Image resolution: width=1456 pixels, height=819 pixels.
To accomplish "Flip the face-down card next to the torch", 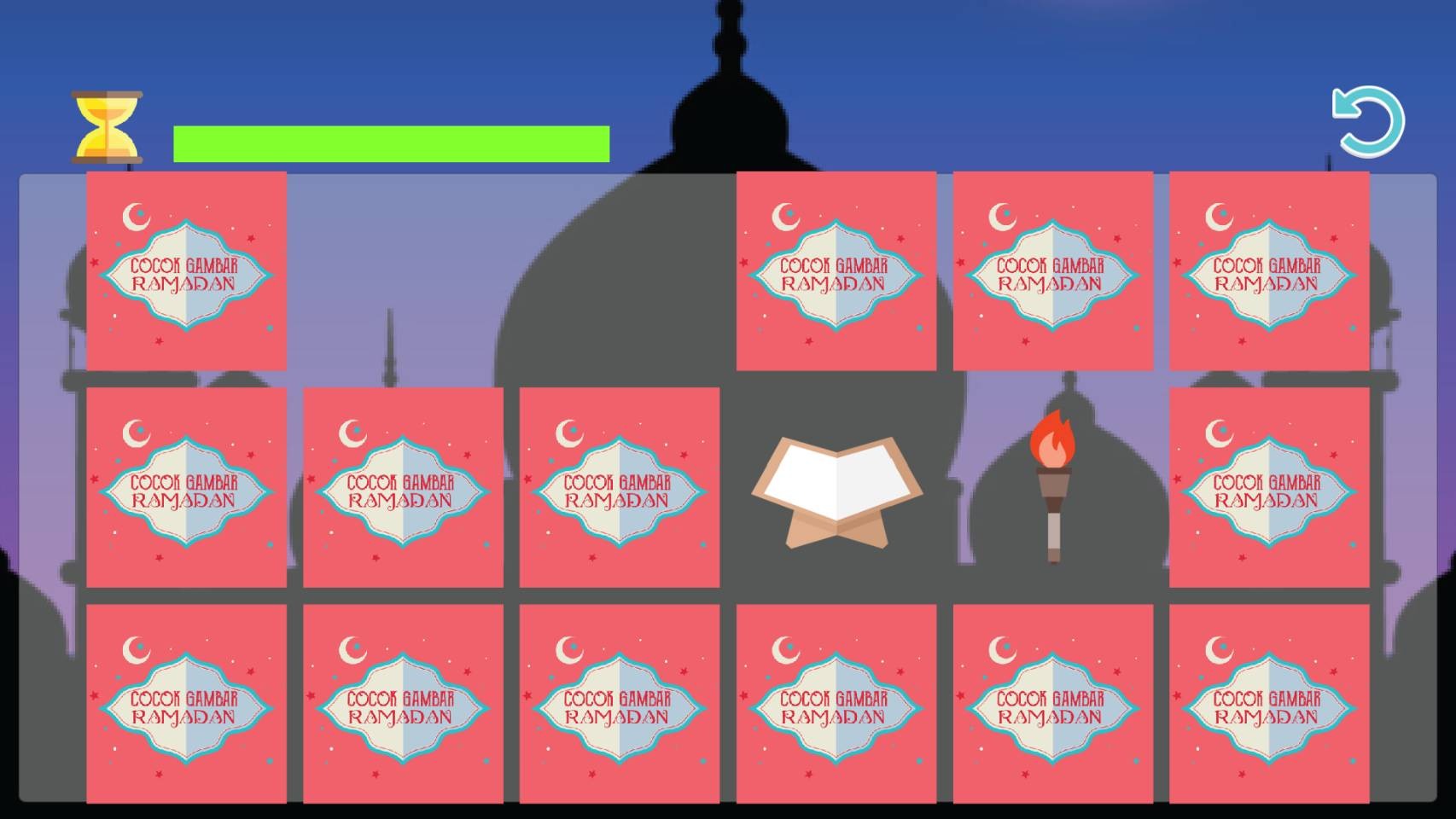I will (1269, 487).
